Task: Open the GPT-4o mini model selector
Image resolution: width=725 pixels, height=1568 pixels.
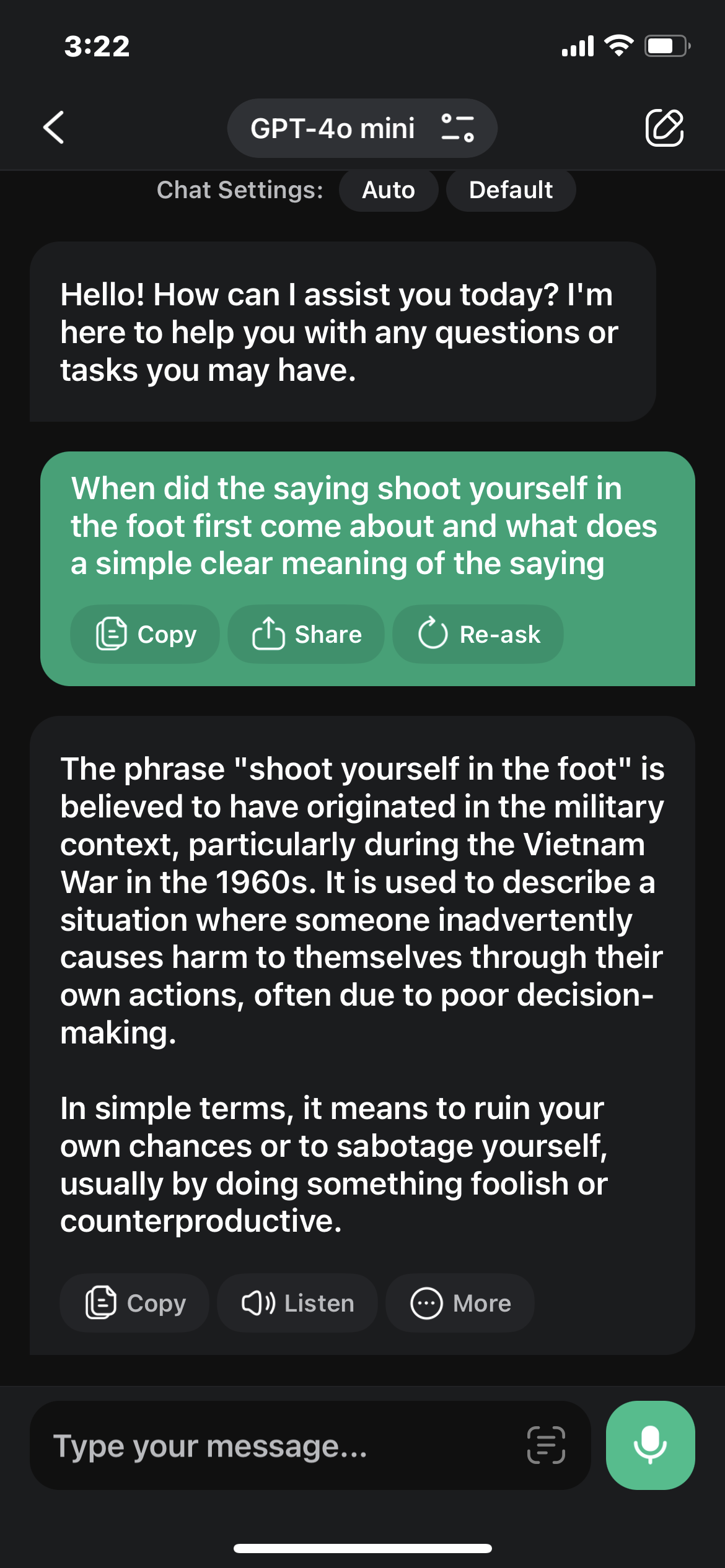Action: coord(362,128)
